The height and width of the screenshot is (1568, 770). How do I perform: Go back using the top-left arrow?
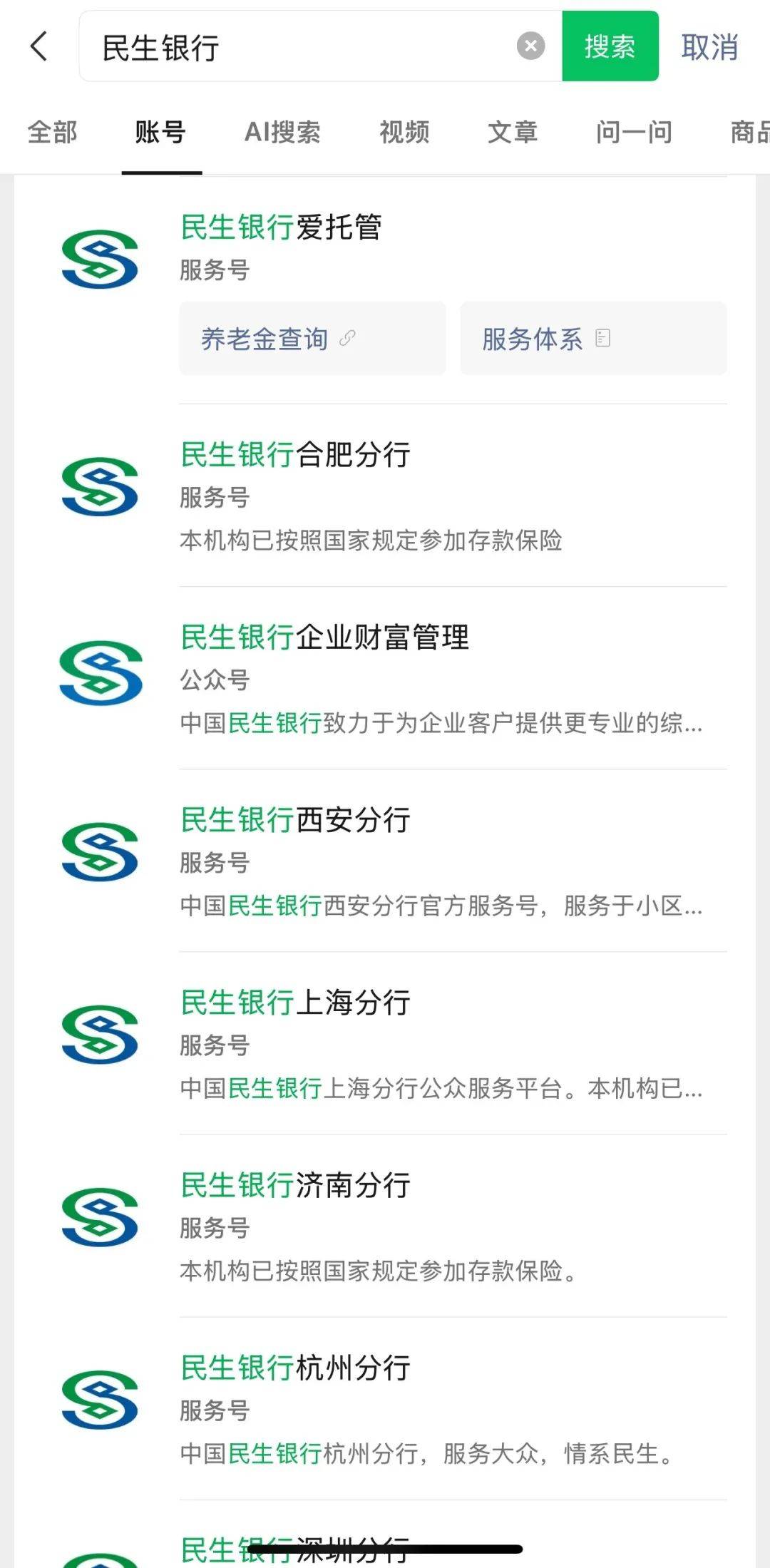[39, 46]
